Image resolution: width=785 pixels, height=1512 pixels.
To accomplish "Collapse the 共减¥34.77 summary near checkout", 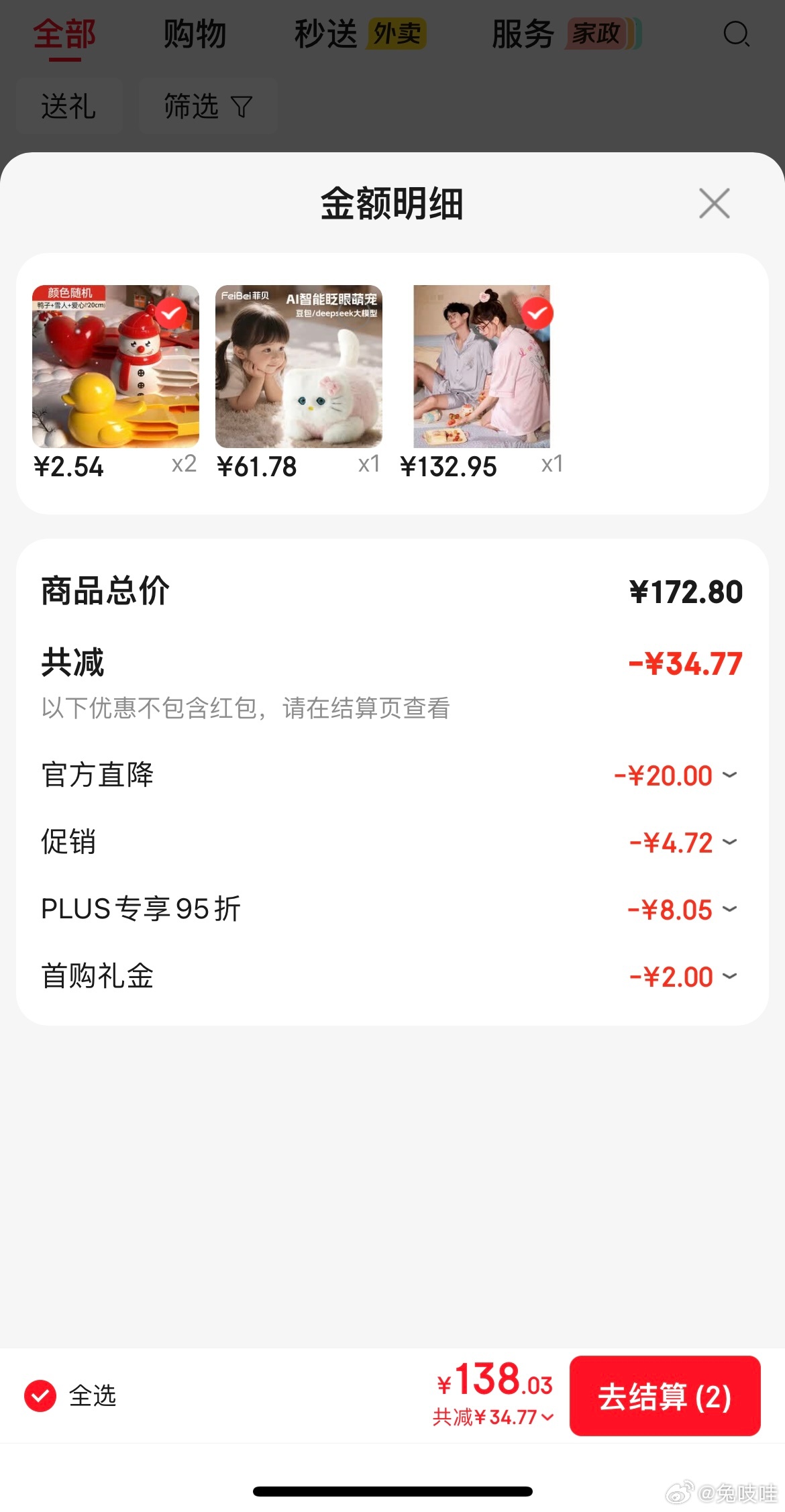I will click(493, 1417).
